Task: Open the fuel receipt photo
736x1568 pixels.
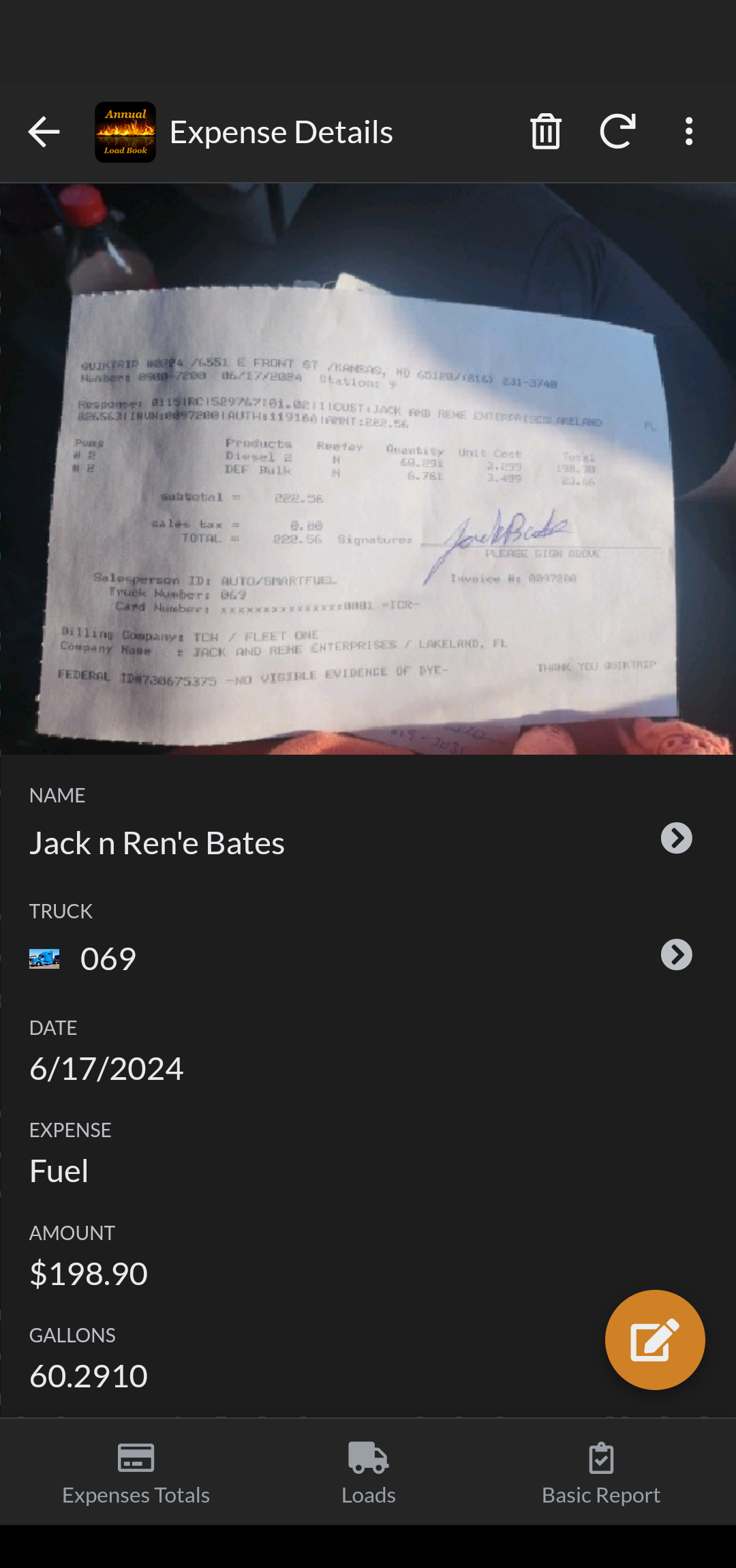Action: 368,469
